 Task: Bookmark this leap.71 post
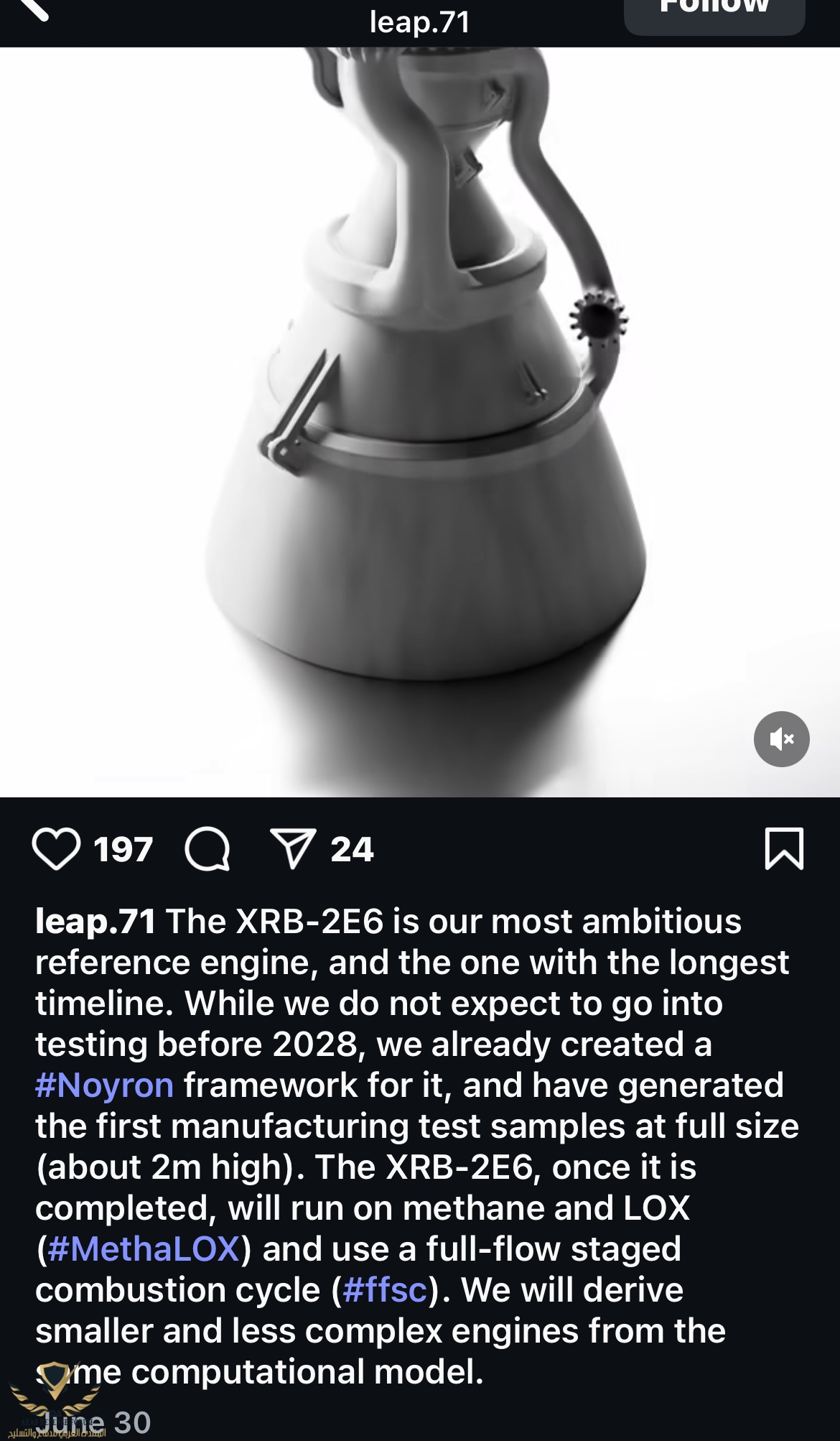[784, 849]
